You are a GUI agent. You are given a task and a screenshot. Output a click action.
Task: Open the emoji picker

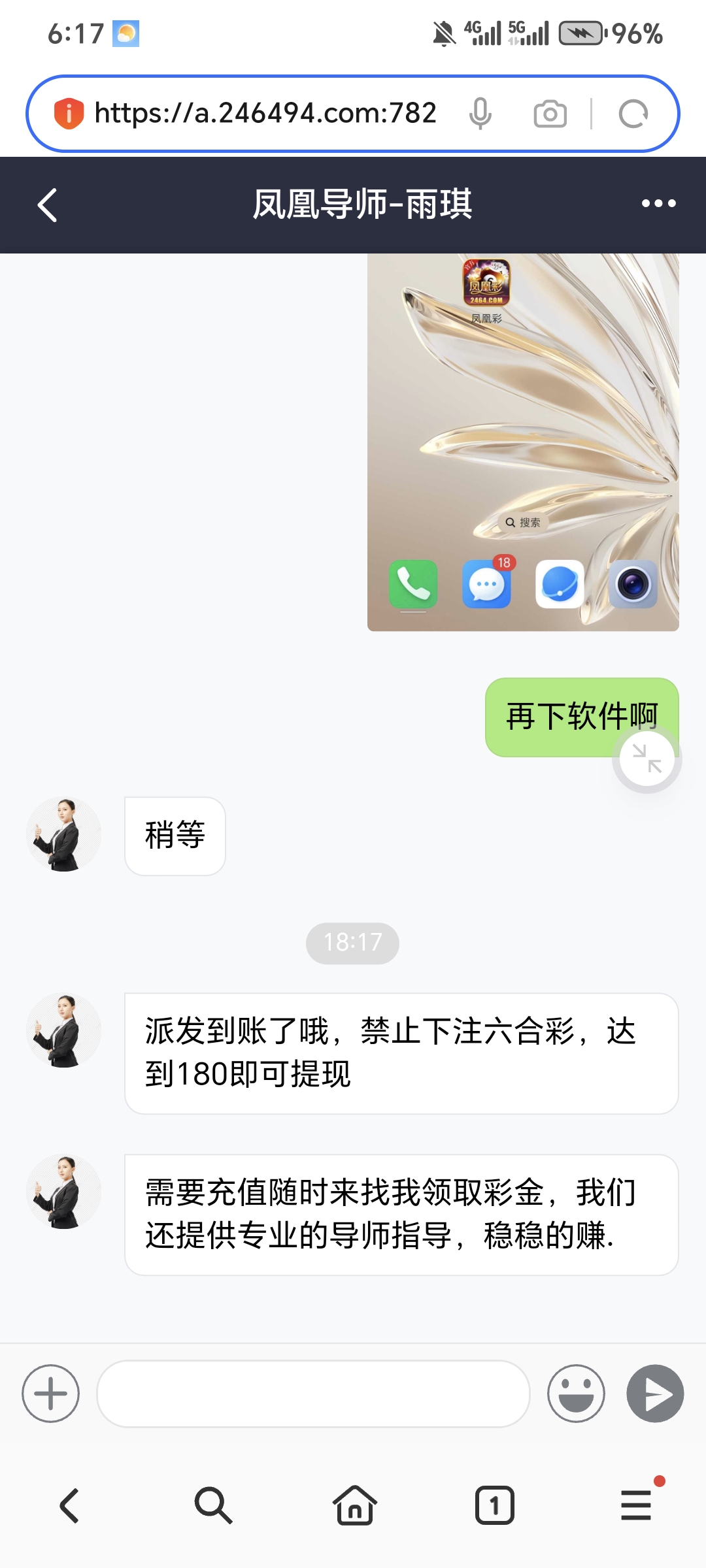[x=576, y=1394]
